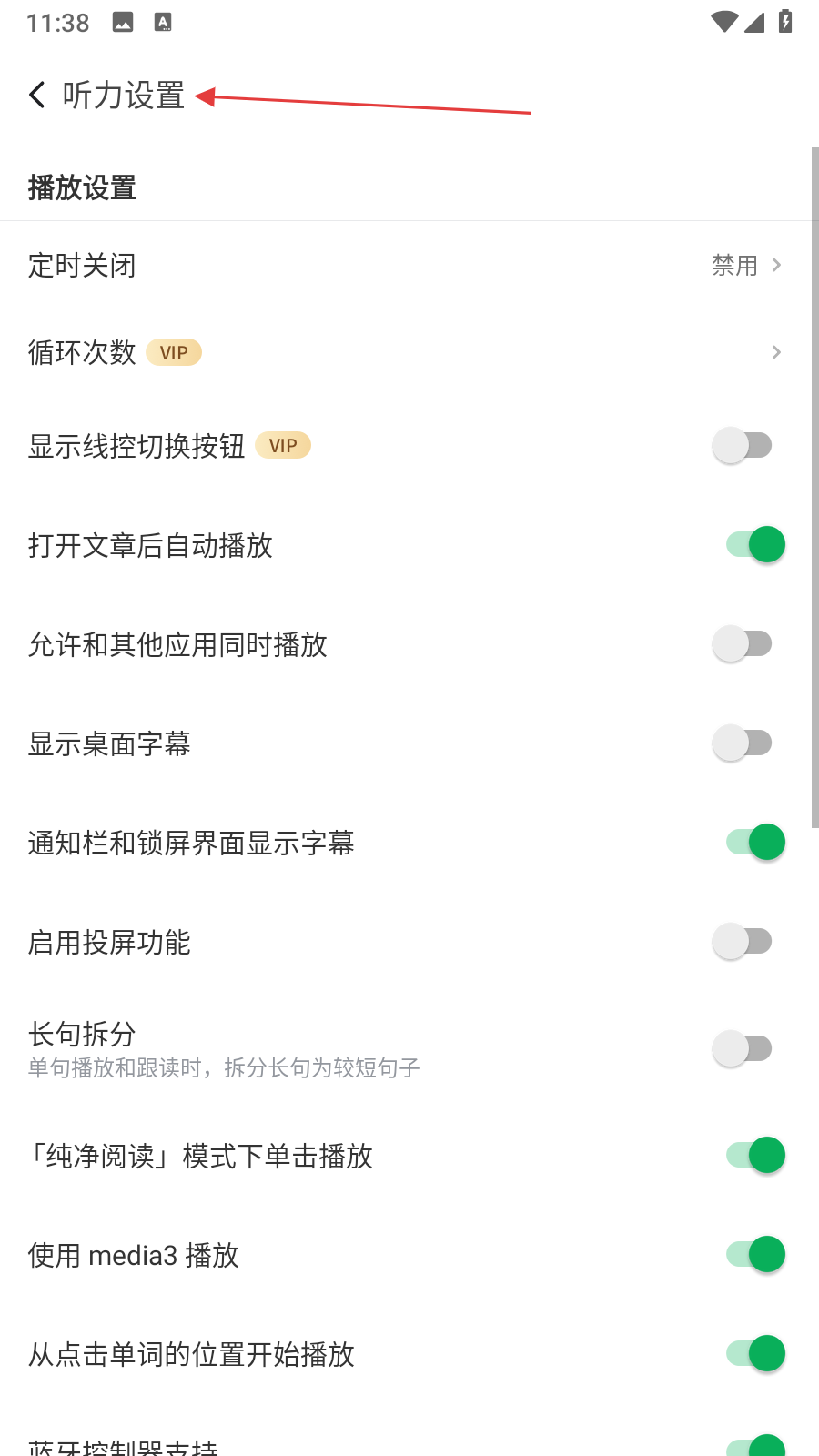Screen dimensions: 819x1456
Task: Turn off 通知栏和锁屏界面显示字幕
Action: point(755,843)
